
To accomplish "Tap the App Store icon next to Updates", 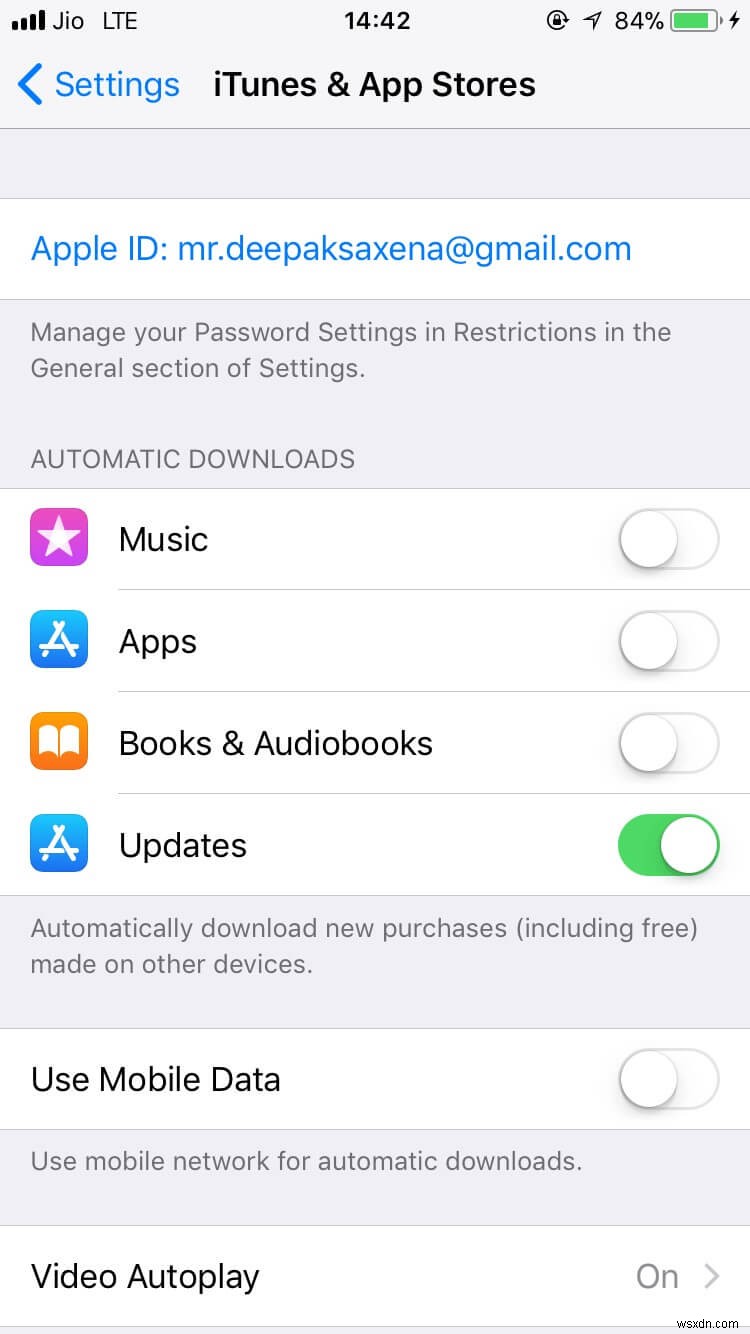I will pos(59,844).
